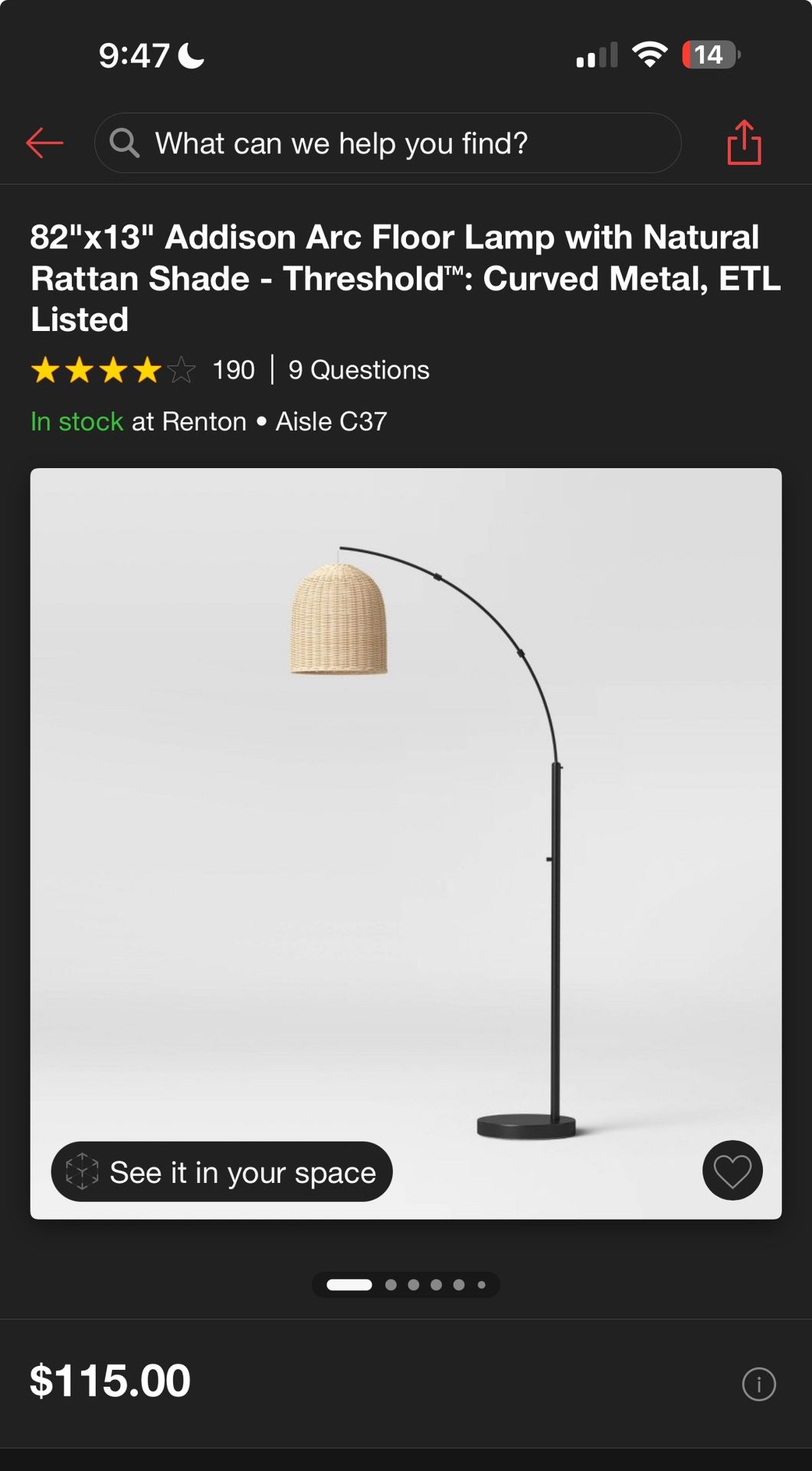This screenshot has width=812, height=1471.
Task: View the 9 Questions section
Action: pyautogui.click(x=359, y=370)
